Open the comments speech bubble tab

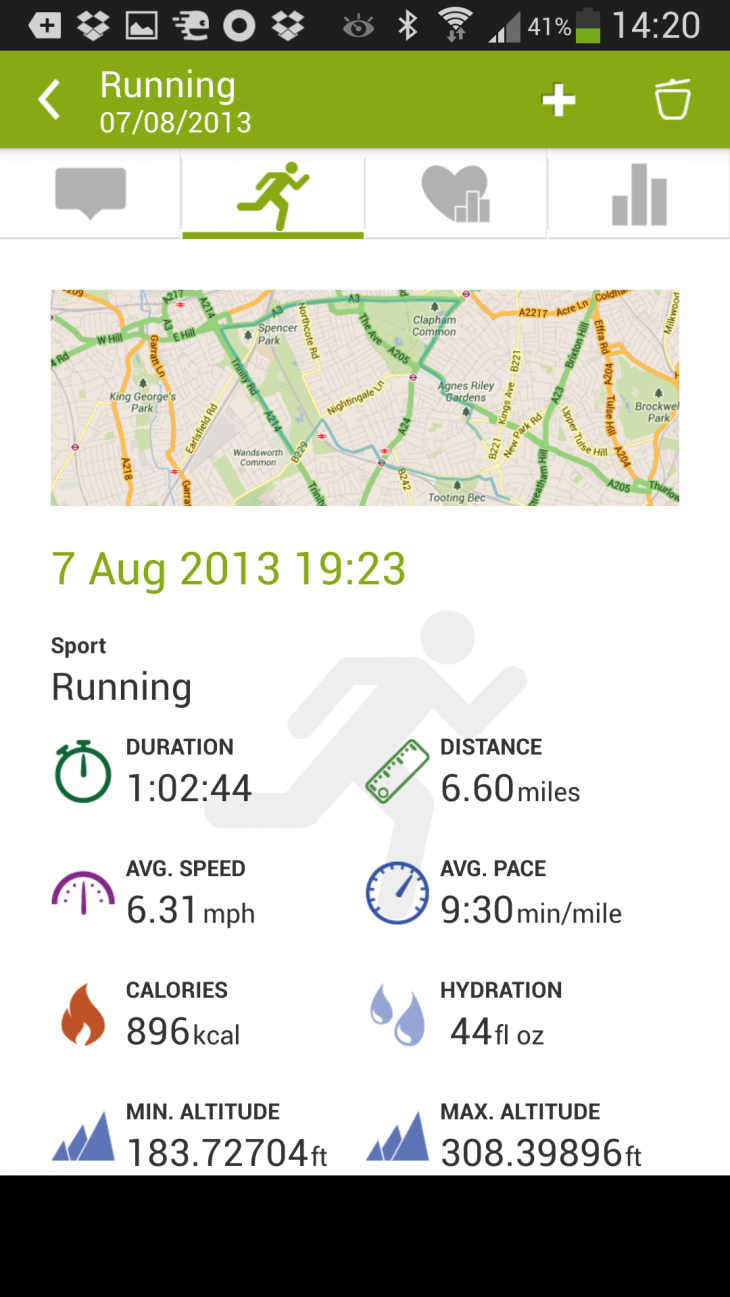pyautogui.click(x=90, y=192)
